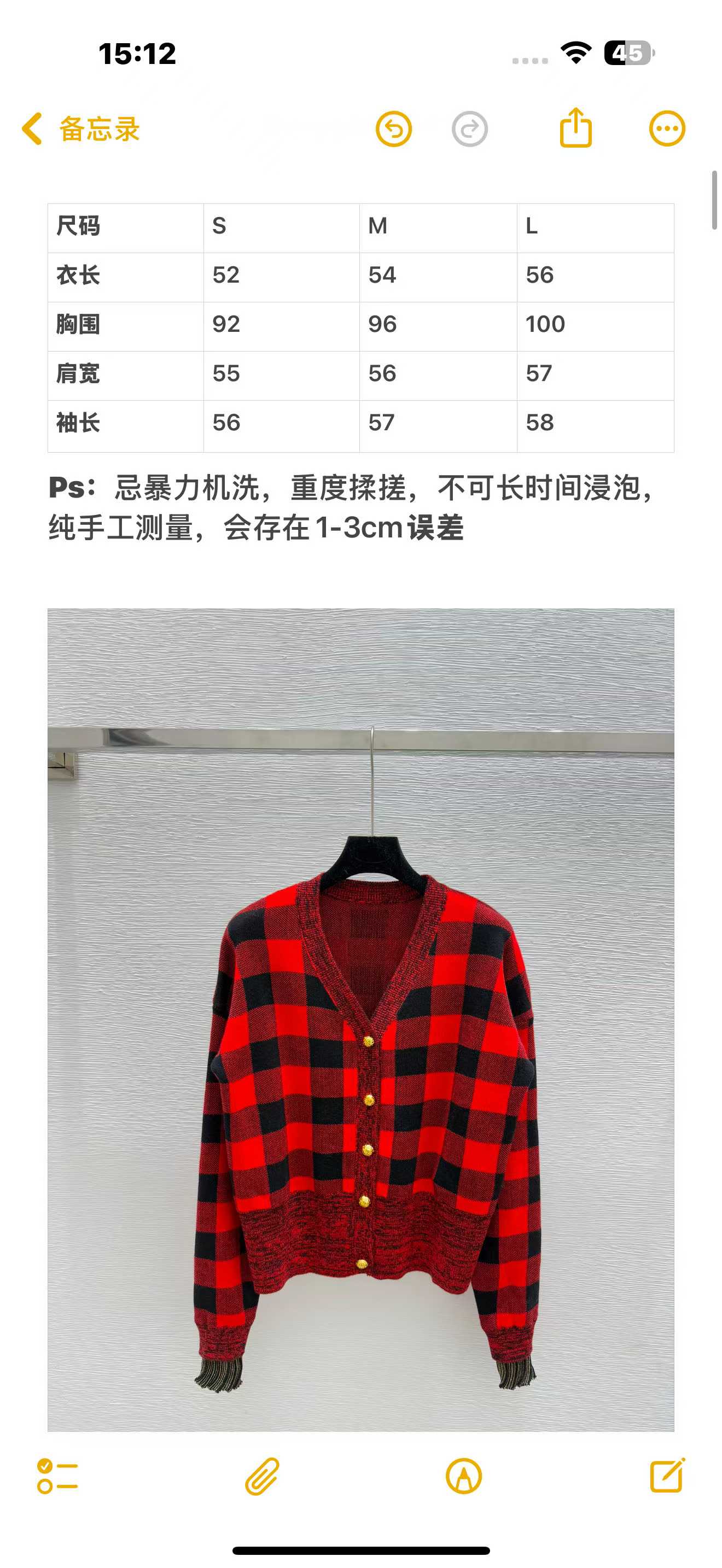Open the markup pen tool
This screenshot has width=722, height=1568.
click(x=463, y=1476)
